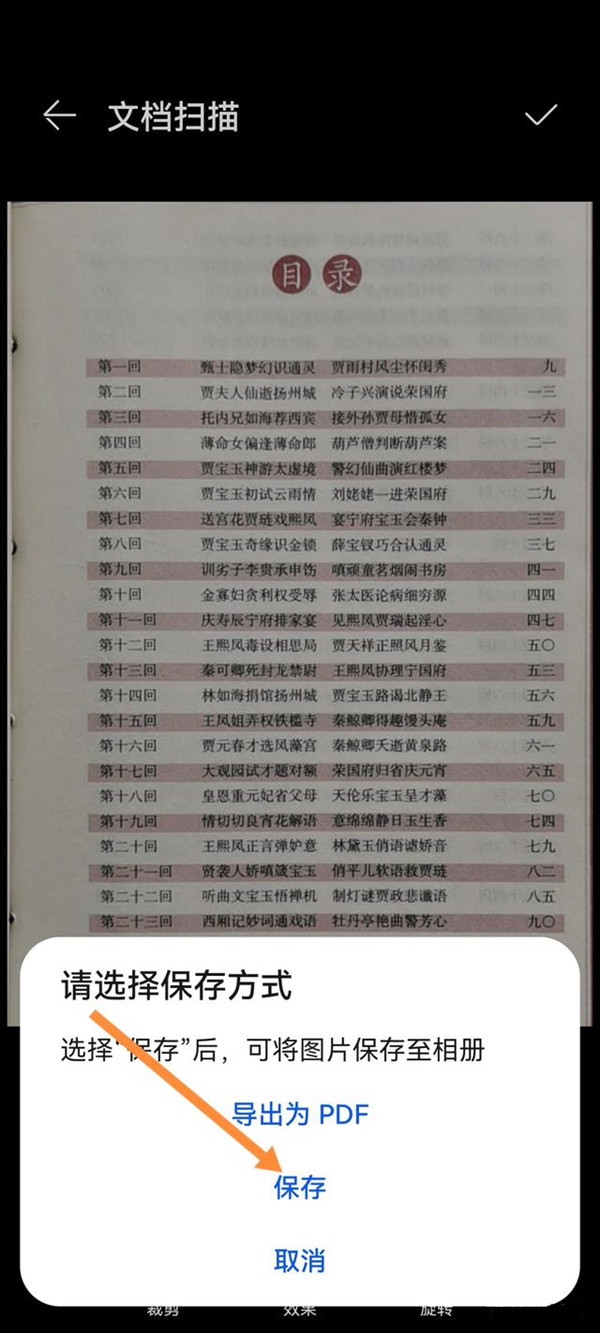Select 保存 to save the image
The width and height of the screenshot is (600, 1333).
tap(300, 1187)
